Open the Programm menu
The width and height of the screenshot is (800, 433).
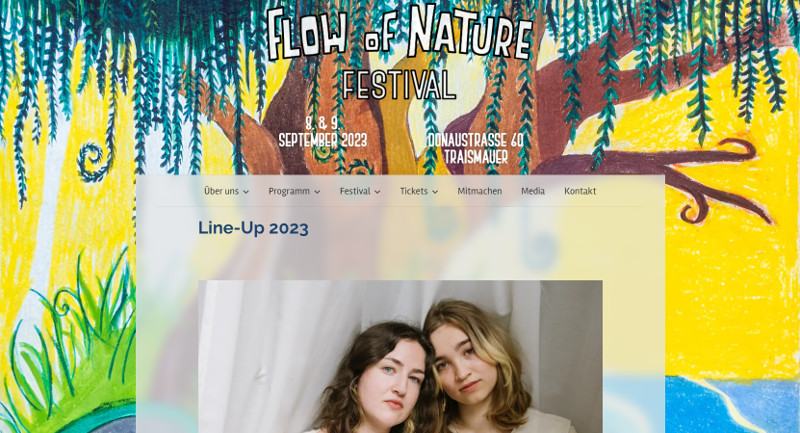[x=294, y=191]
